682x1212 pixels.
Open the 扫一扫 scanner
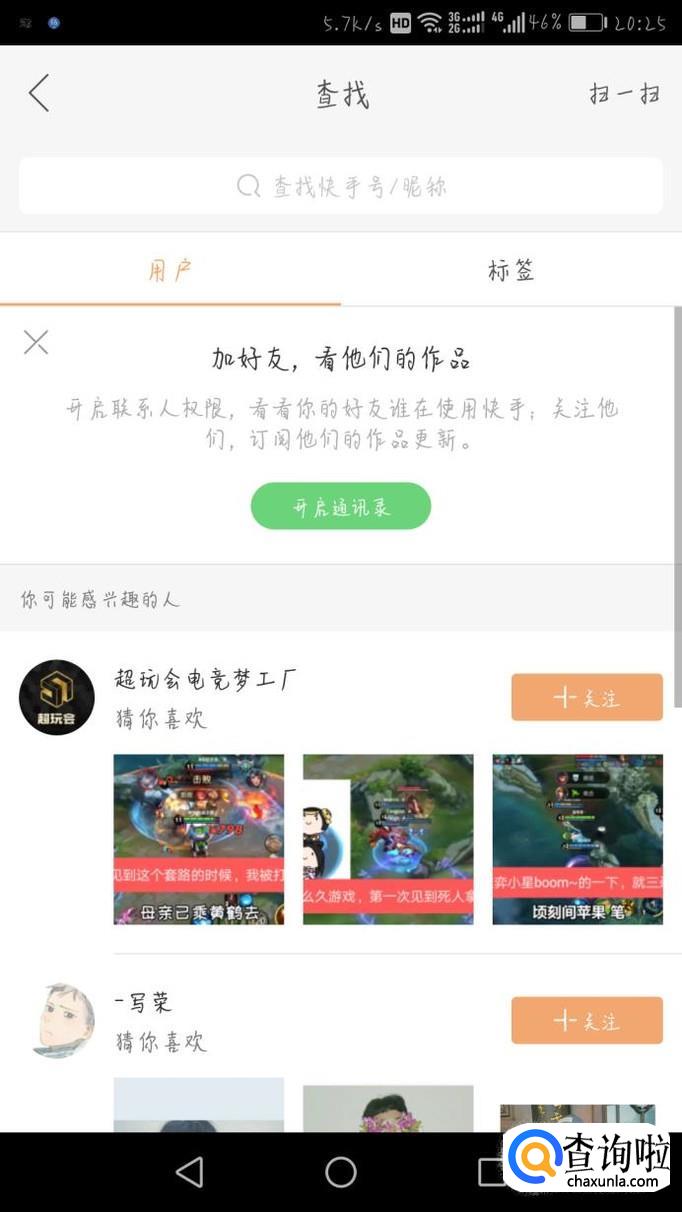(x=624, y=95)
